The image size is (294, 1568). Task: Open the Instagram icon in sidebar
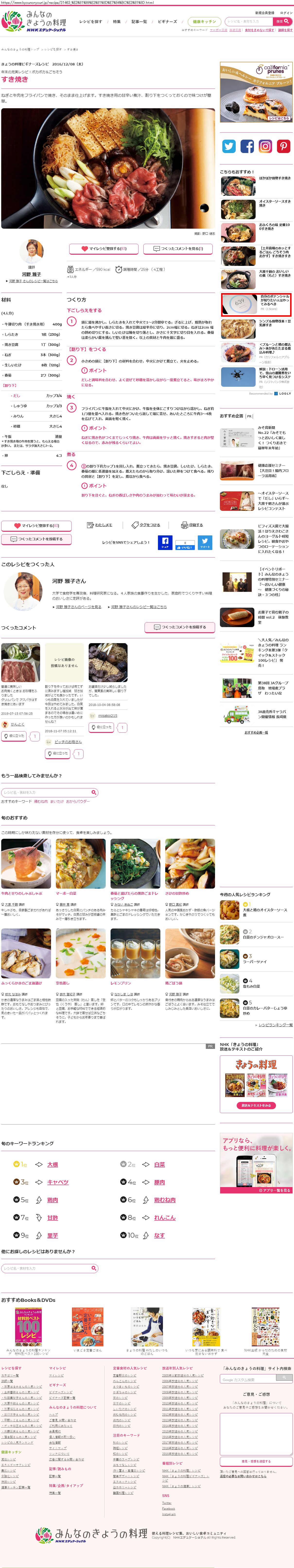(x=265, y=146)
